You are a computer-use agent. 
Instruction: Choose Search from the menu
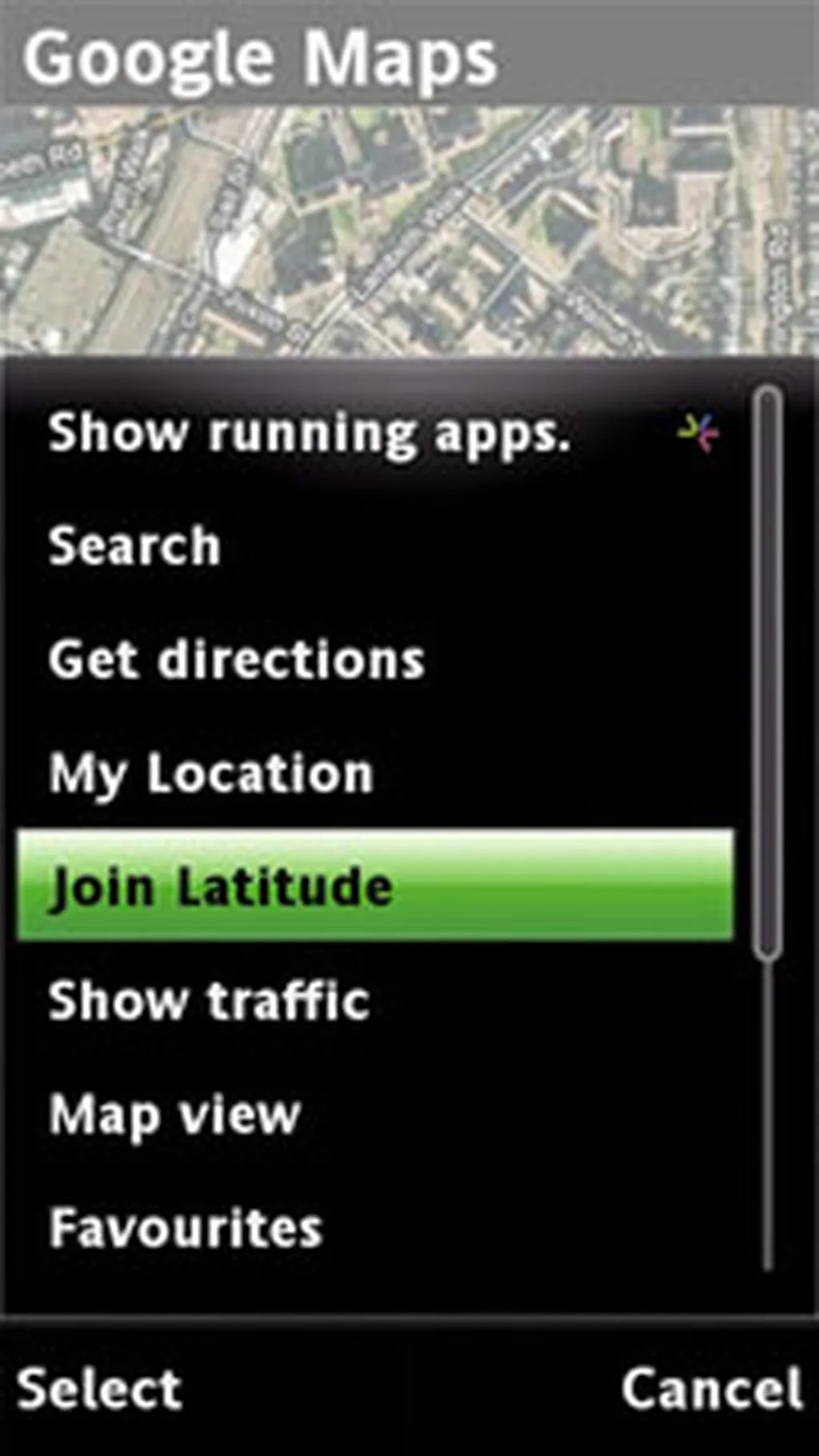[134, 546]
